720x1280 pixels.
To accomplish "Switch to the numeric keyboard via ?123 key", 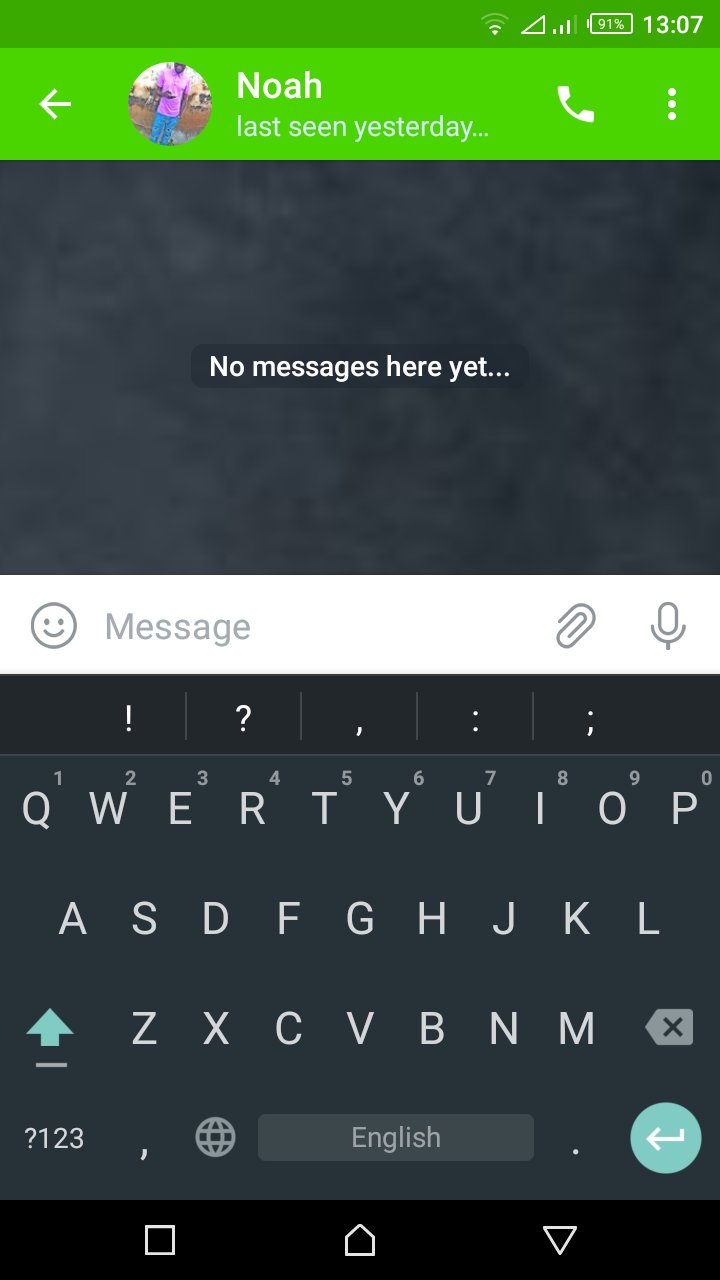I will (x=52, y=1137).
